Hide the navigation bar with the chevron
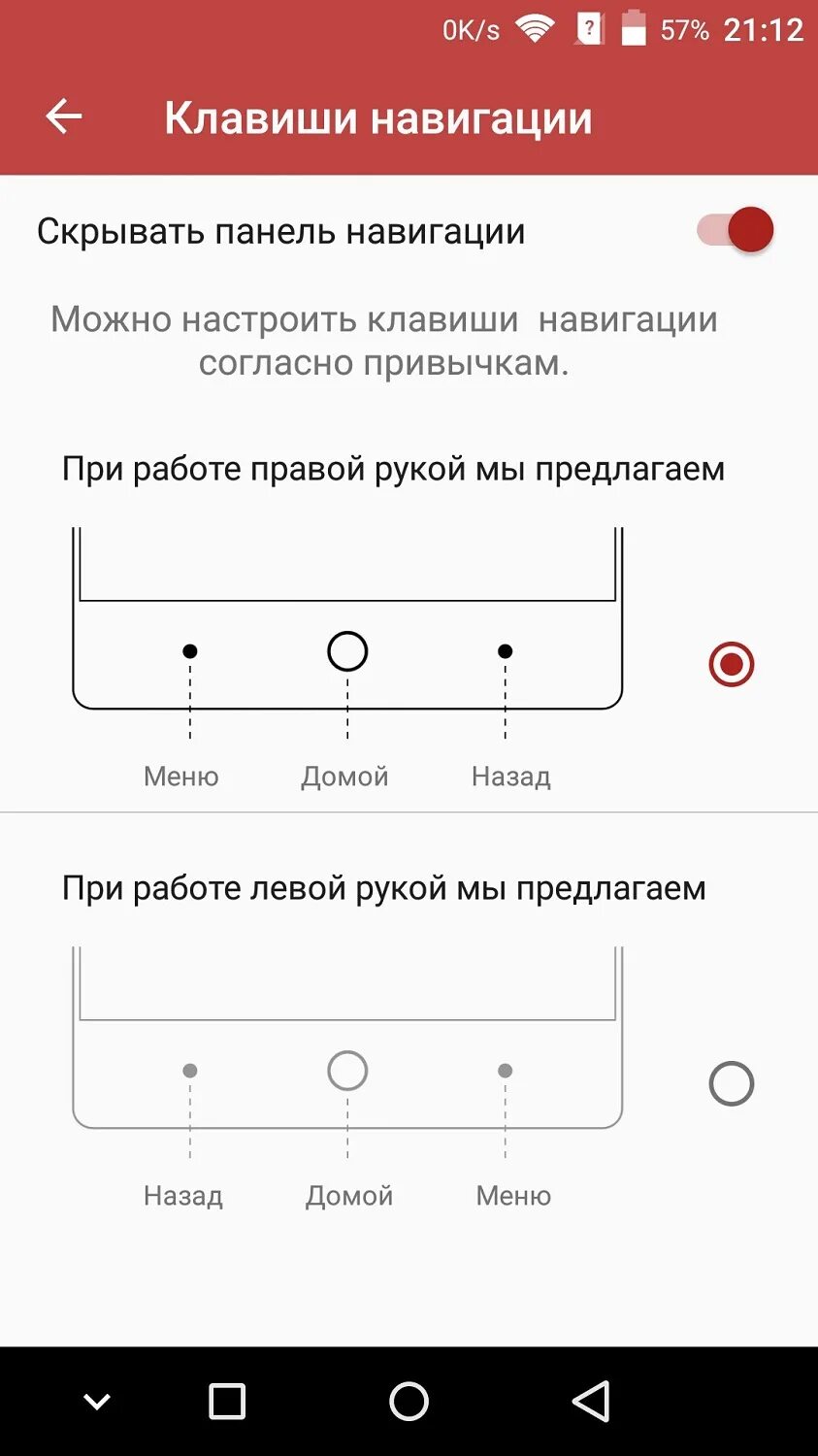Viewport: 818px width, 1456px height. click(x=97, y=1401)
